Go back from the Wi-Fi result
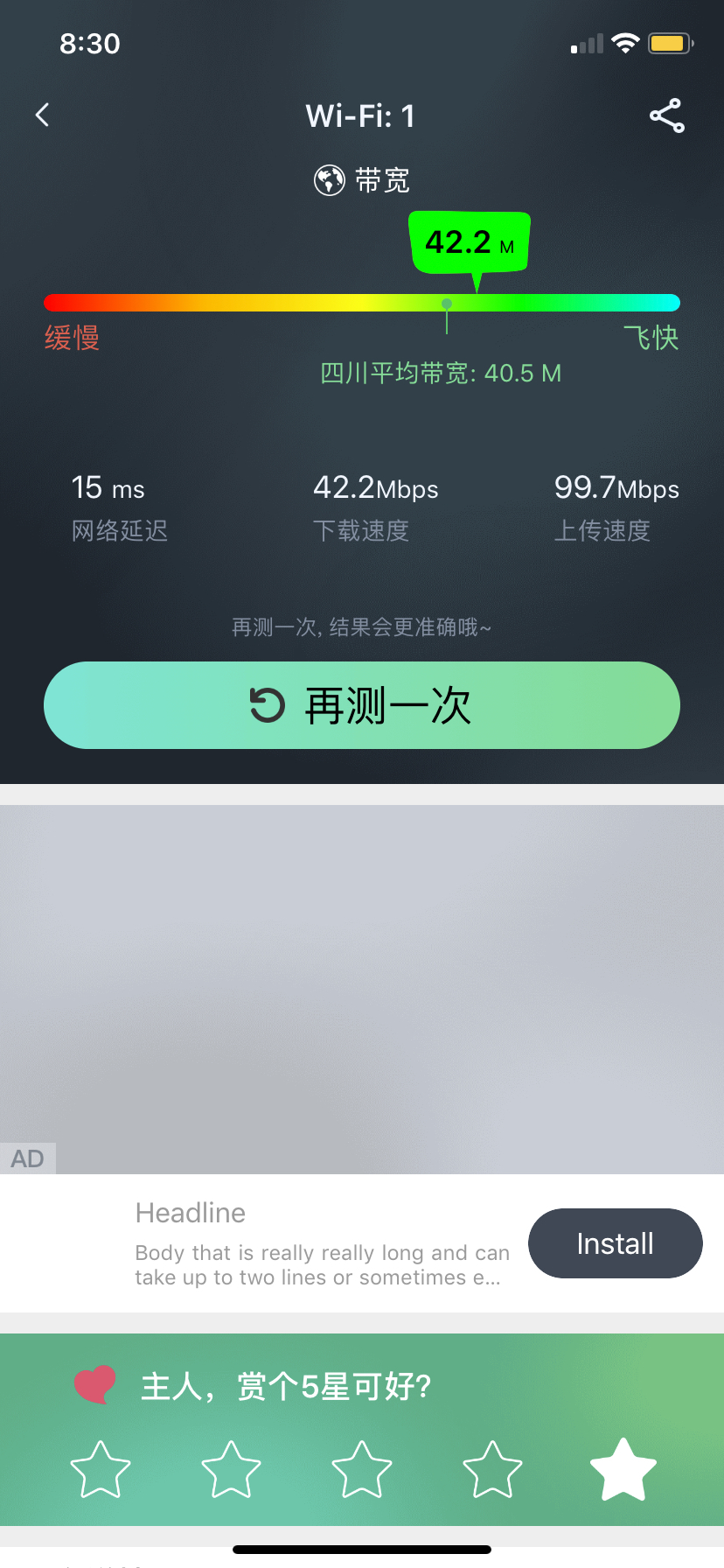The width and height of the screenshot is (724, 1568). point(42,115)
